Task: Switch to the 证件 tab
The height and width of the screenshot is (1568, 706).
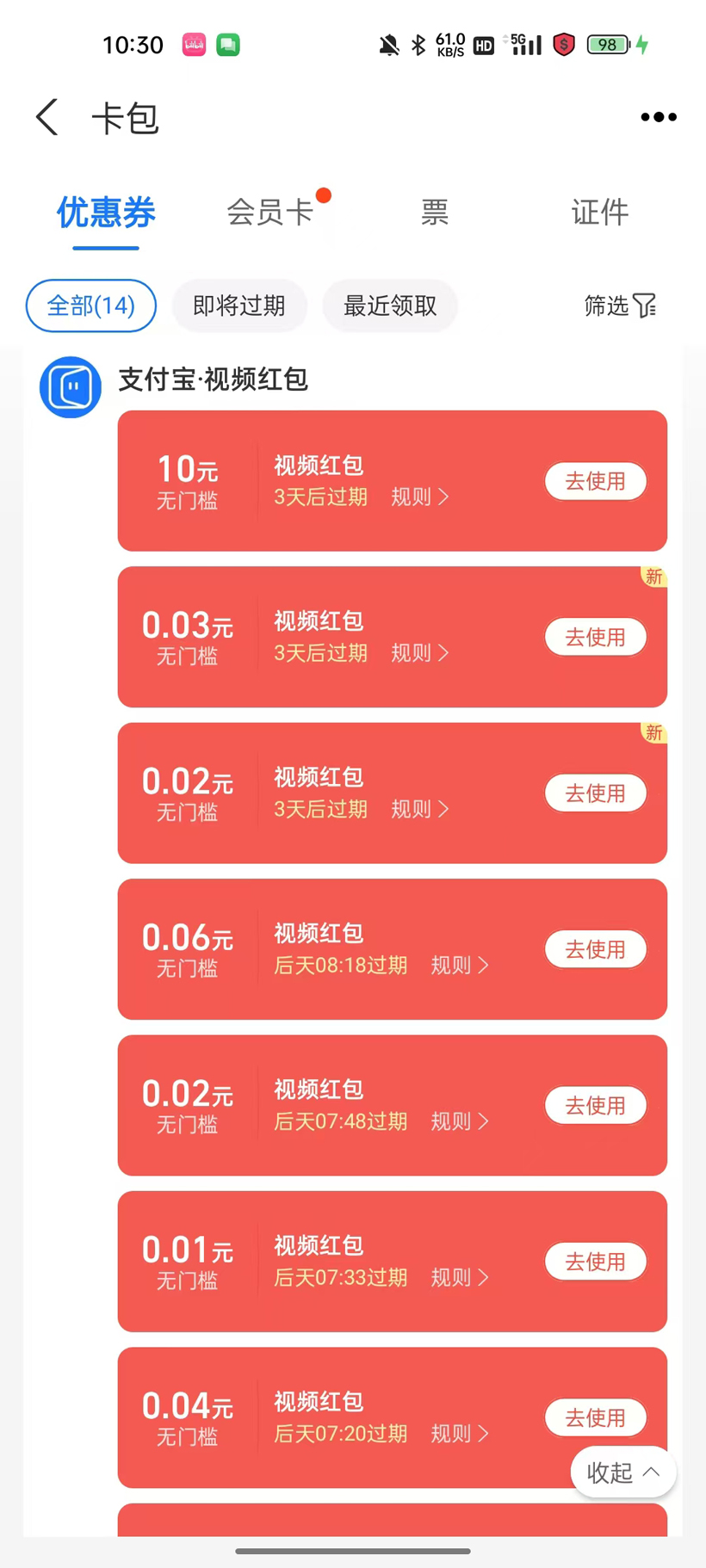Action: [600, 213]
